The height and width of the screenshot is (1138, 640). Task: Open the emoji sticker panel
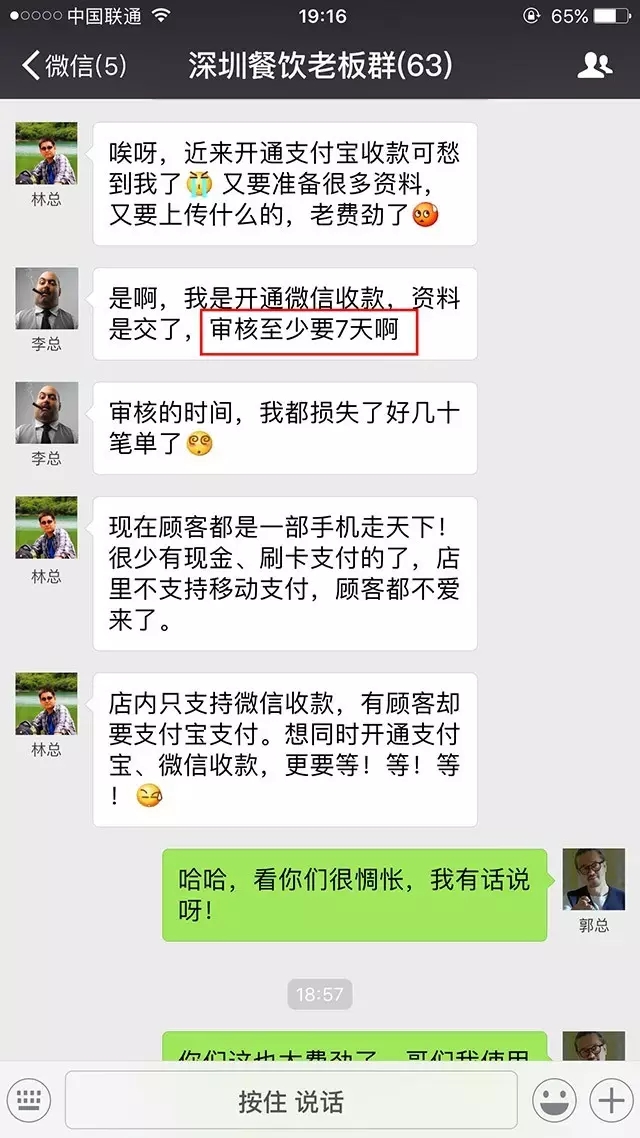click(553, 1101)
